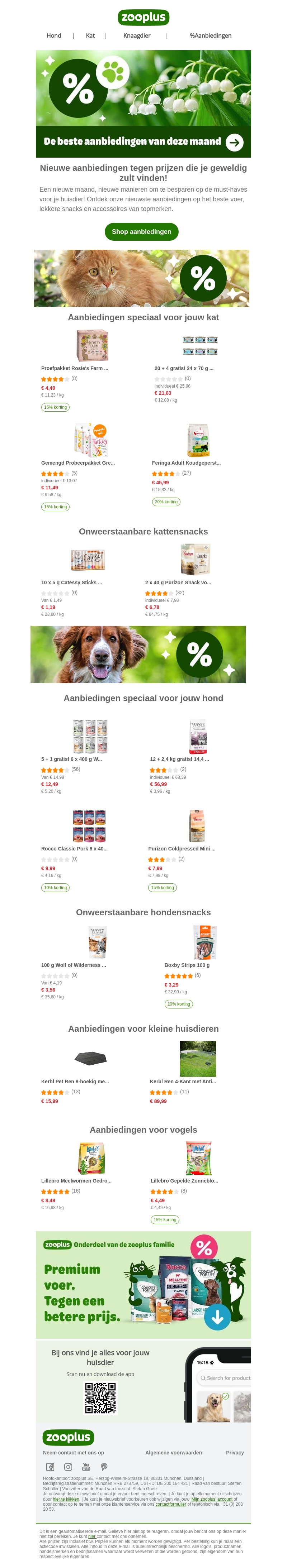Viewport: 287px width, 1568px height.
Task: Open Algemene voorwaarden link
Action: click(x=173, y=1453)
